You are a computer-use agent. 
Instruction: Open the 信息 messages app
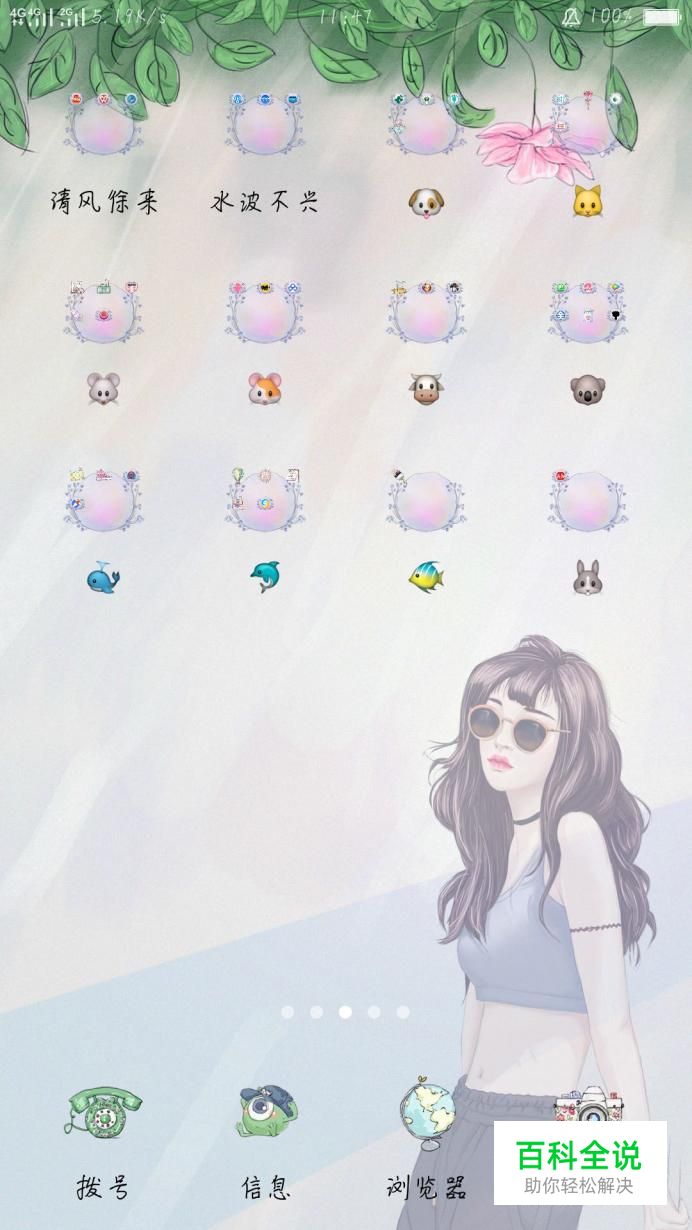point(266,1112)
